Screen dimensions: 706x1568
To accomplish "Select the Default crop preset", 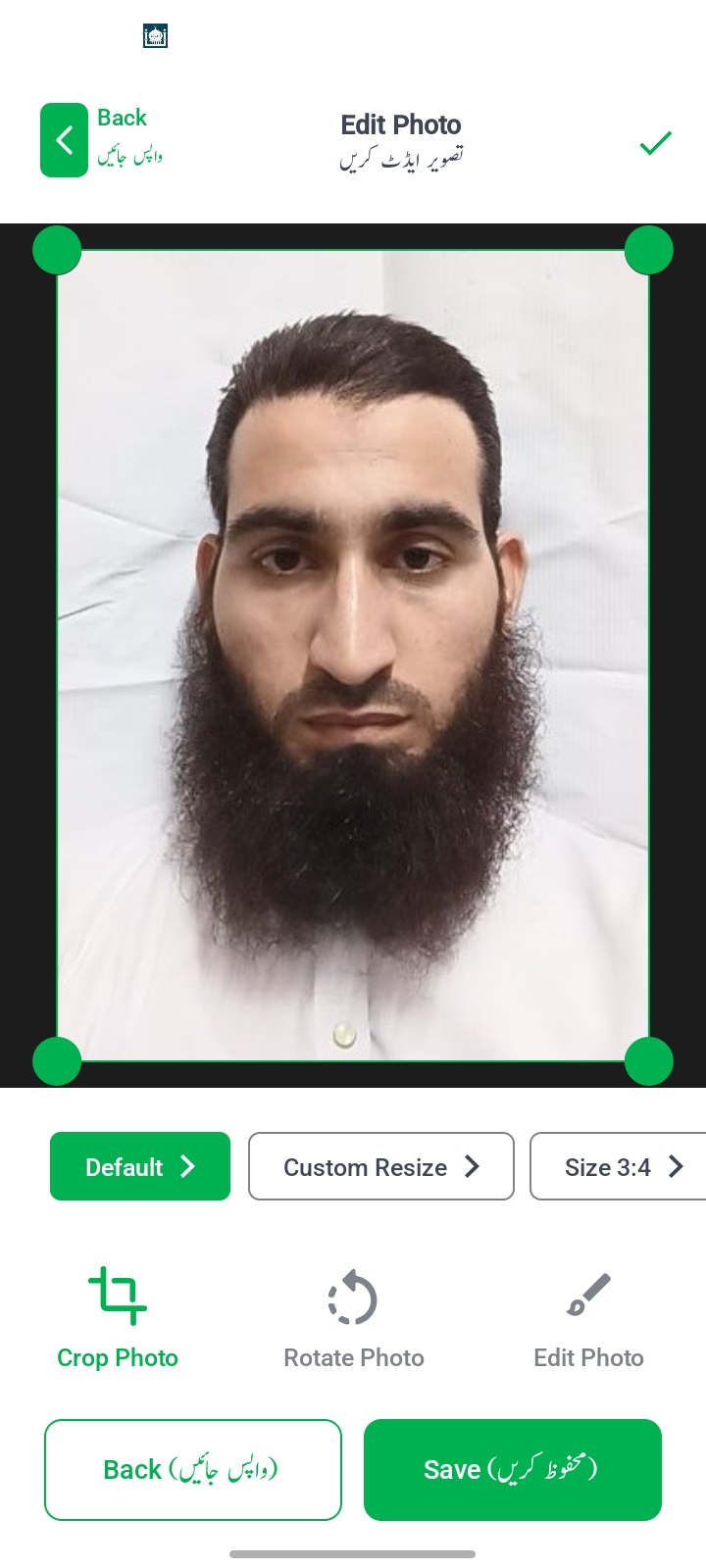I will (x=140, y=1166).
